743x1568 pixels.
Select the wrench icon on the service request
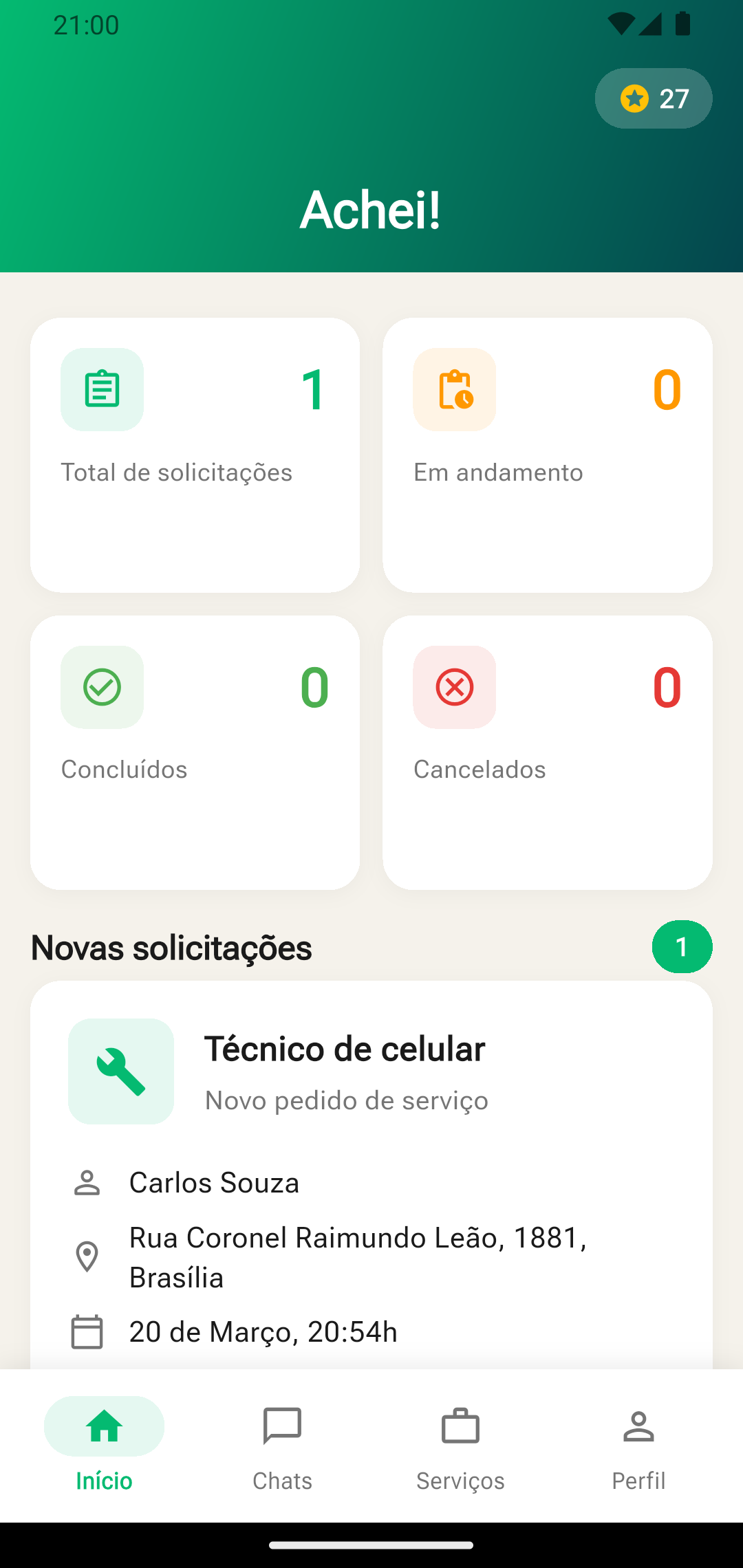coord(121,1071)
